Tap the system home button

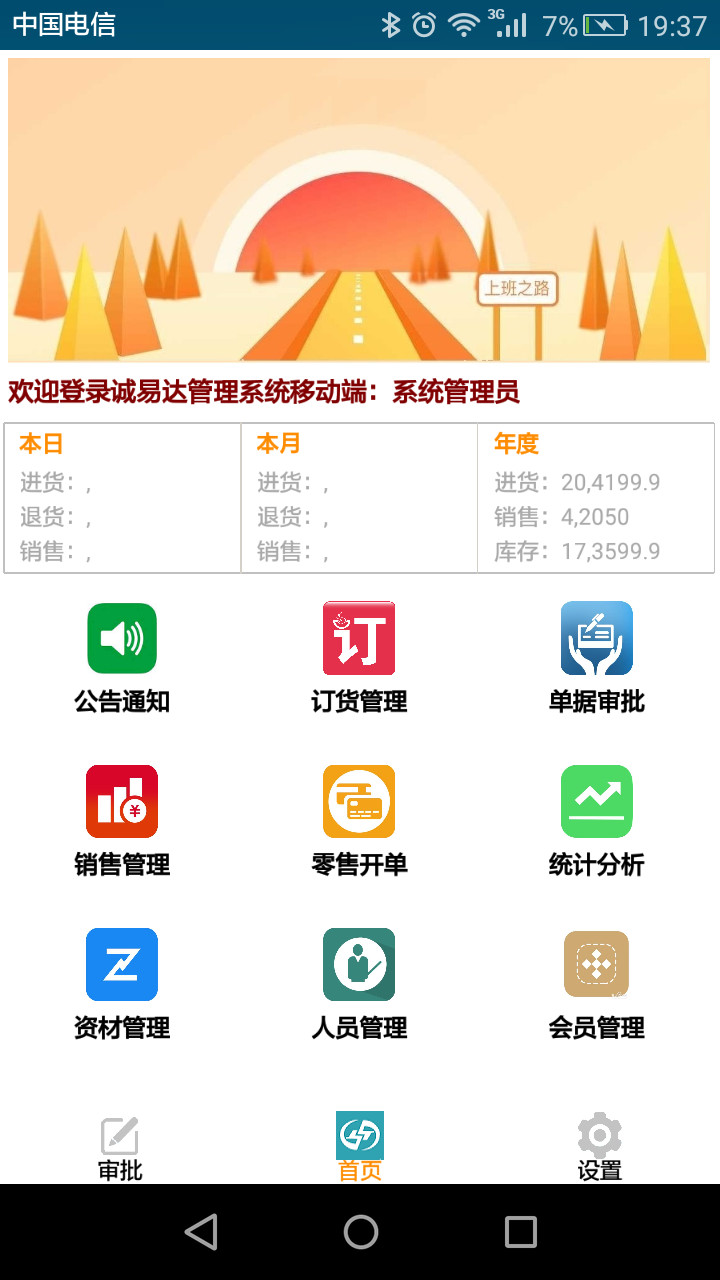click(360, 1232)
